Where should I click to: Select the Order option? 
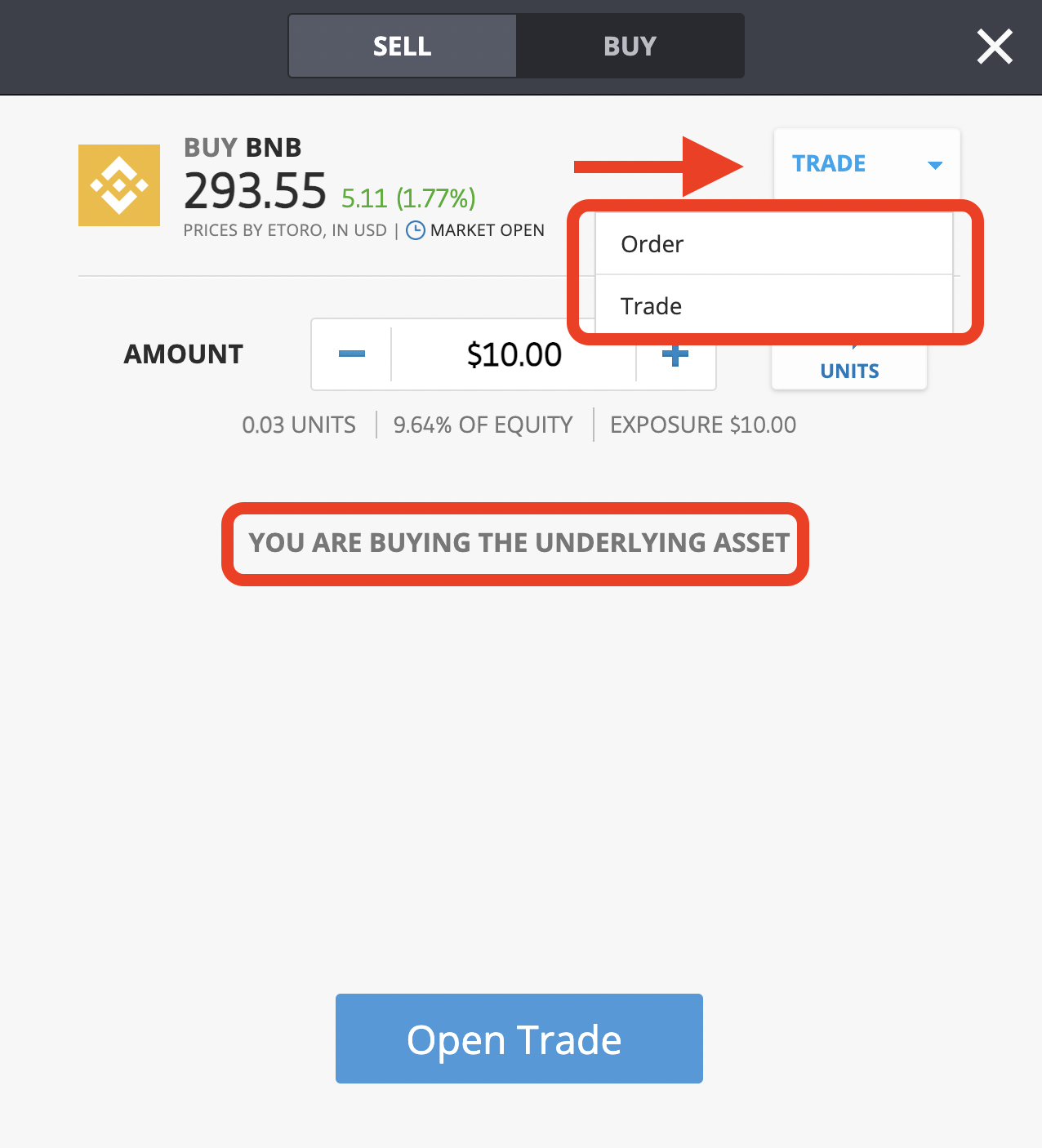click(x=773, y=244)
